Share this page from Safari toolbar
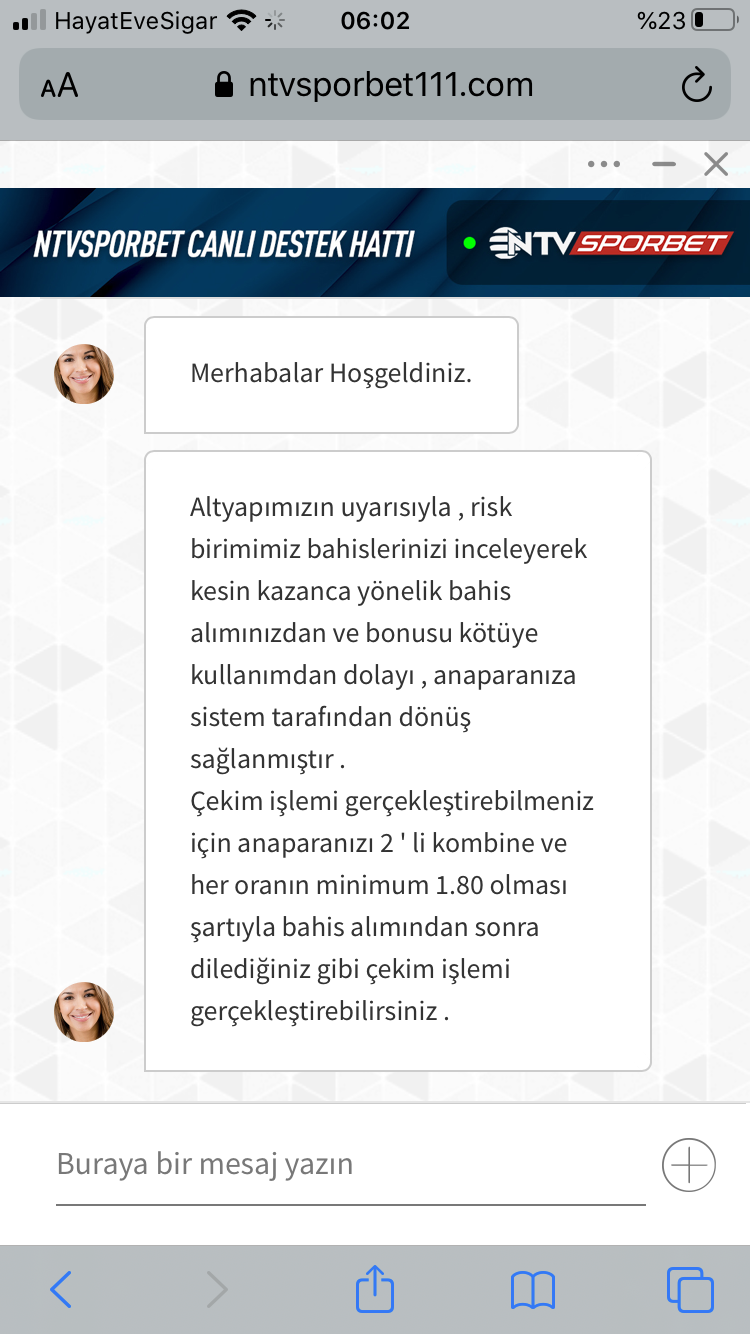The height and width of the screenshot is (1334, 750). coord(375,1287)
